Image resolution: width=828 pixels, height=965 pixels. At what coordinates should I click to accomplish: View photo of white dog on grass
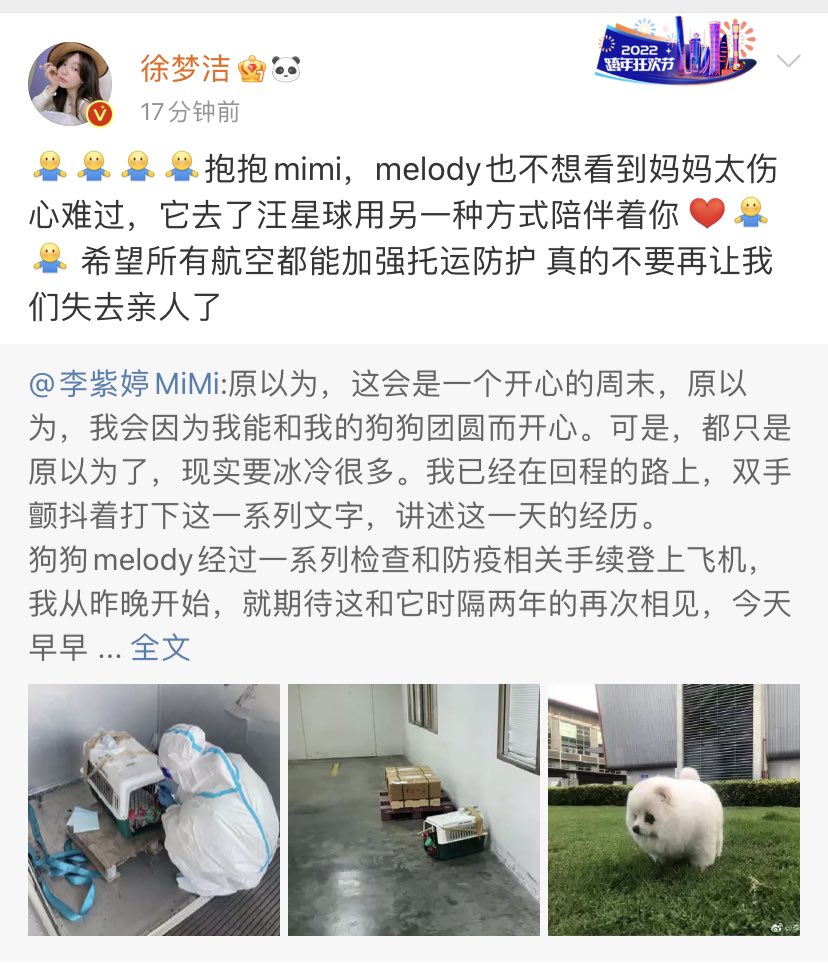[x=673, y=809]
